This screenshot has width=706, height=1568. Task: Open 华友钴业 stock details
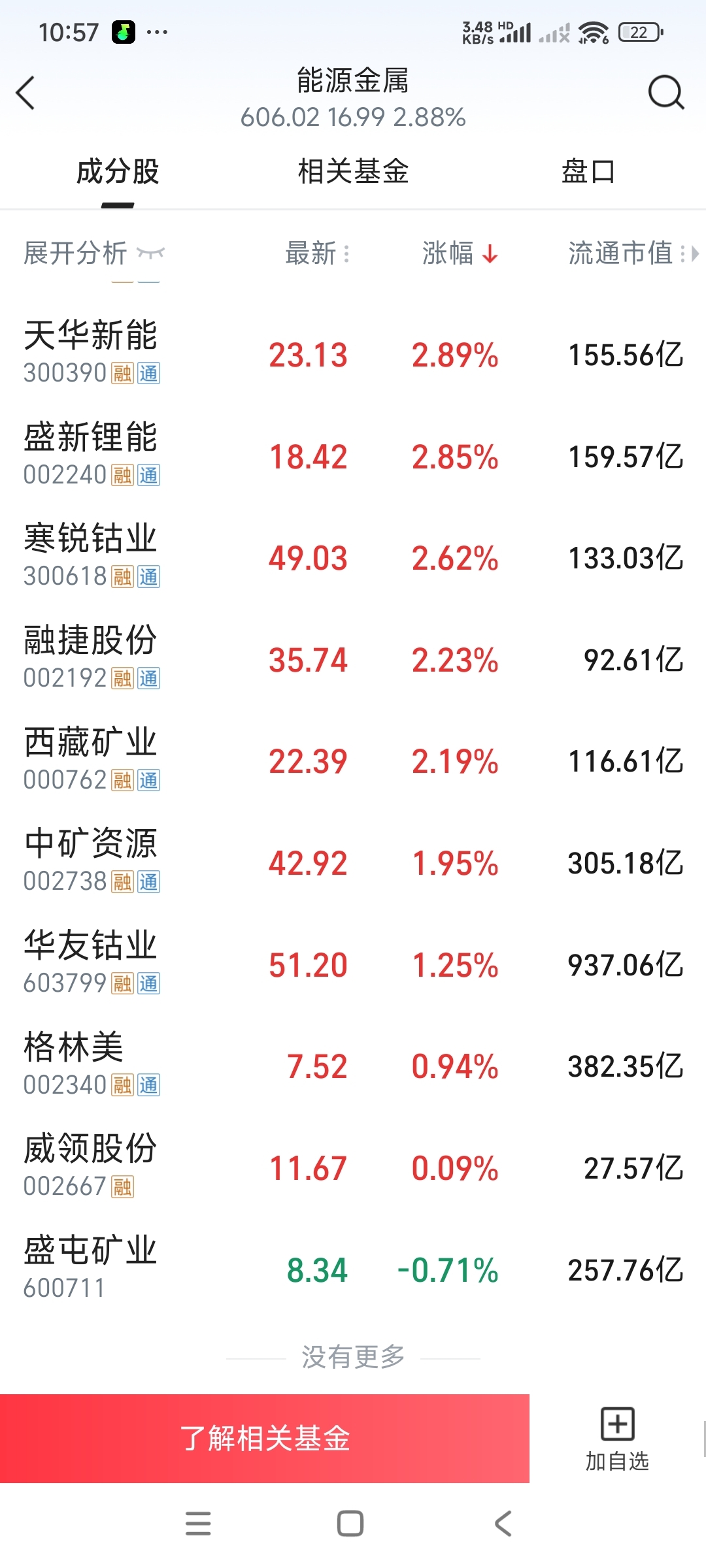point(353,964)
